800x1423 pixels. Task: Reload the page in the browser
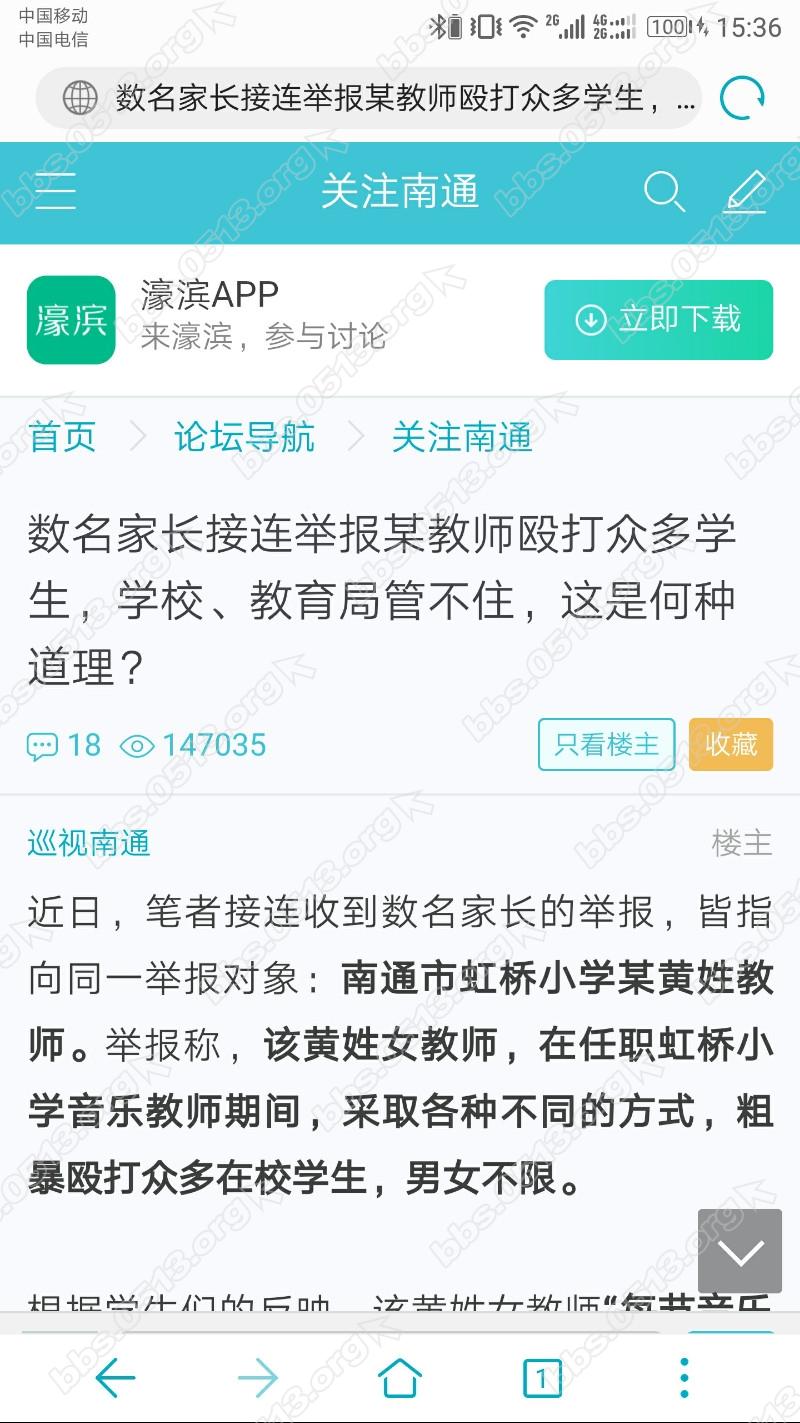[x=742, y=98]
